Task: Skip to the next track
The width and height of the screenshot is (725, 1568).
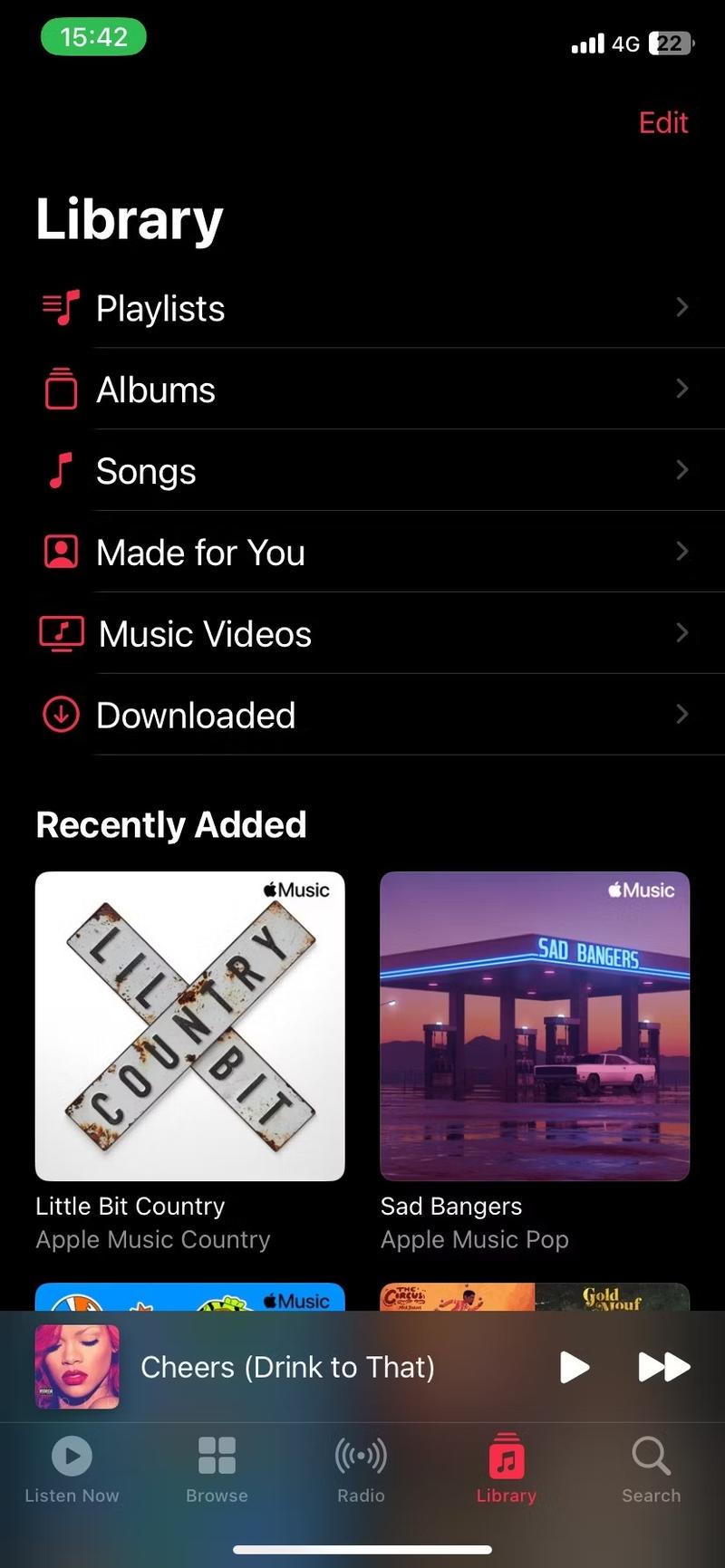Action: pos(663,1366)
